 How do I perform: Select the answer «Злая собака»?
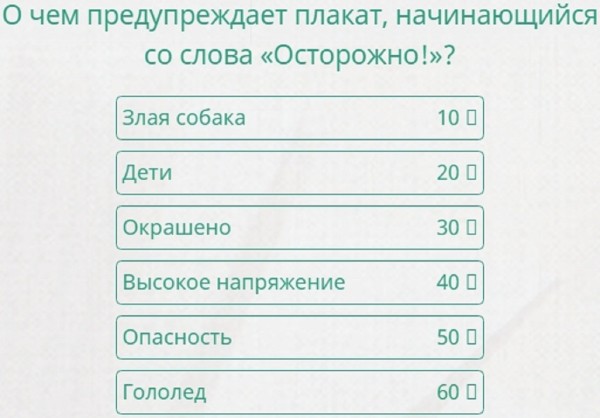(x=299, y=118)
